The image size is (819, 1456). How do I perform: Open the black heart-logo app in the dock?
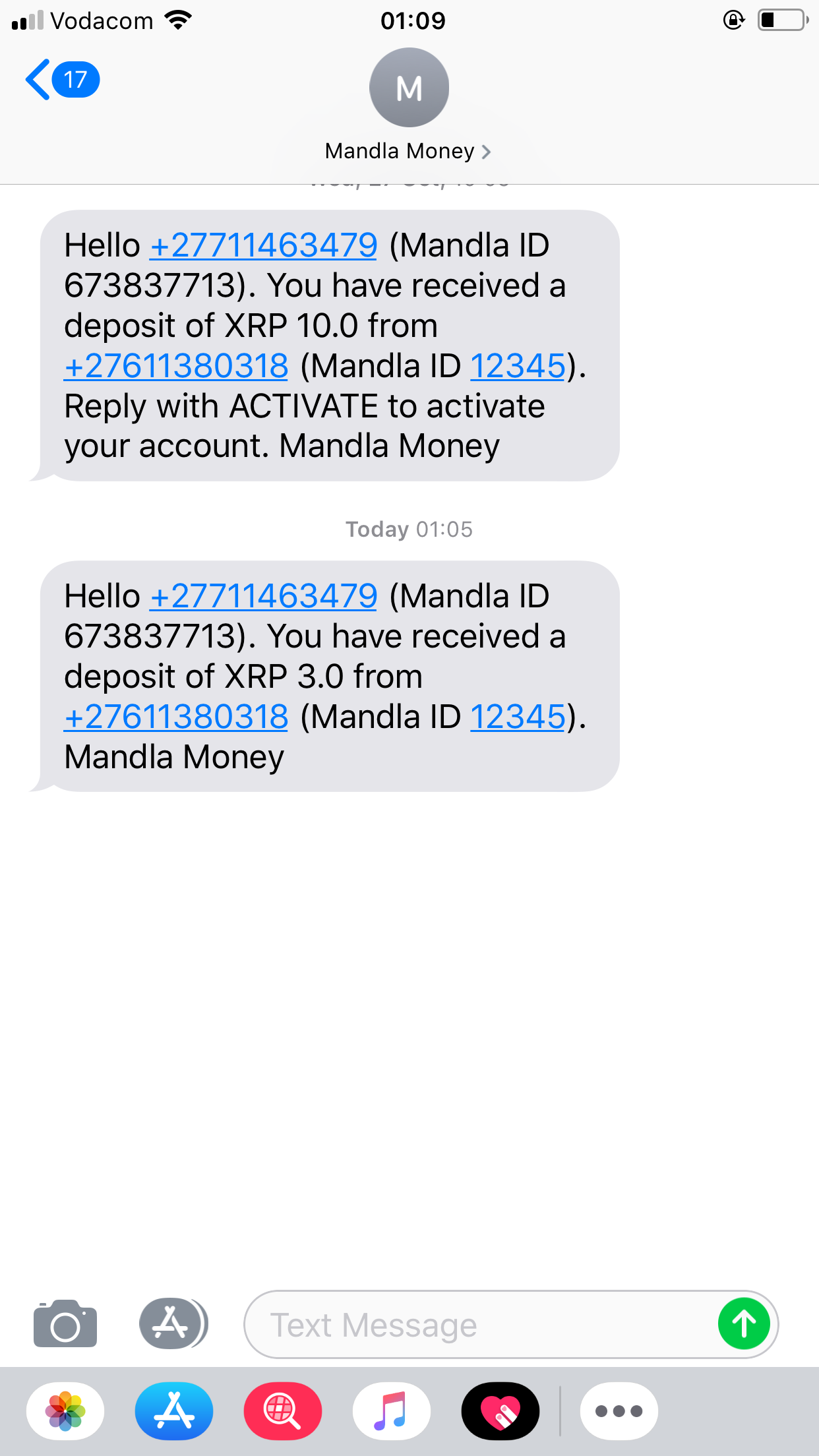(501, 1411)
